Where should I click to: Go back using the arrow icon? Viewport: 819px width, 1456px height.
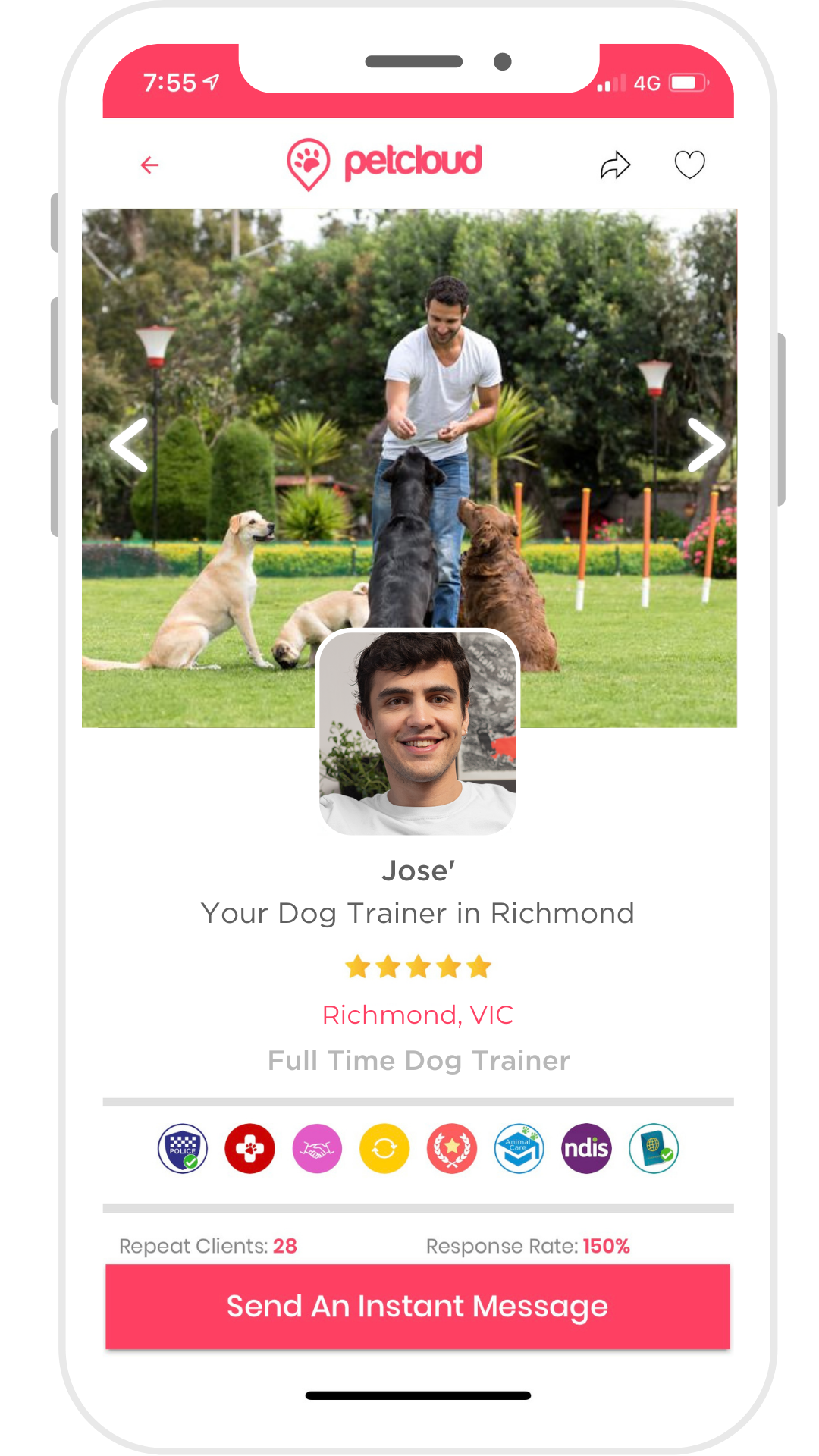[149, 165]
